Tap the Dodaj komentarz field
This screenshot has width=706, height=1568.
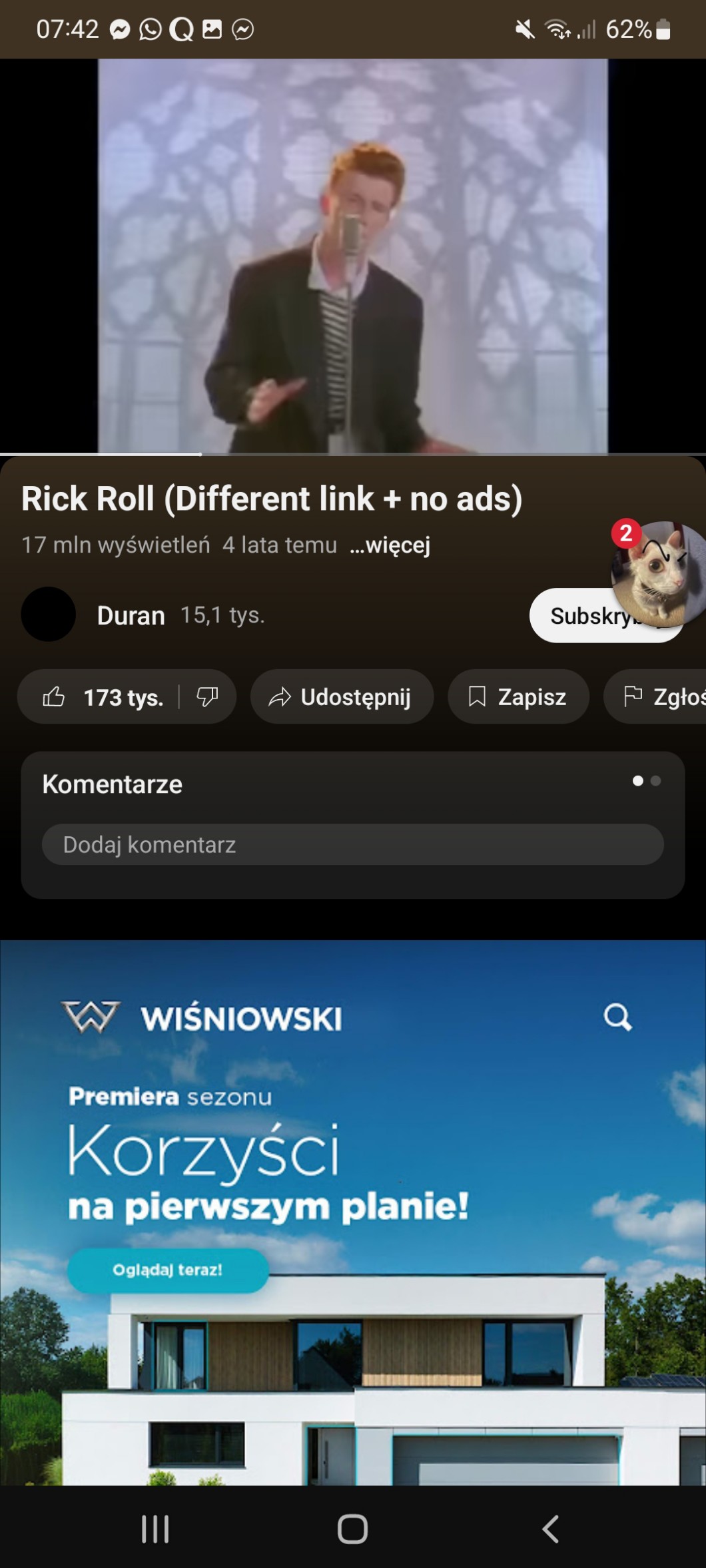coord(352,845)
